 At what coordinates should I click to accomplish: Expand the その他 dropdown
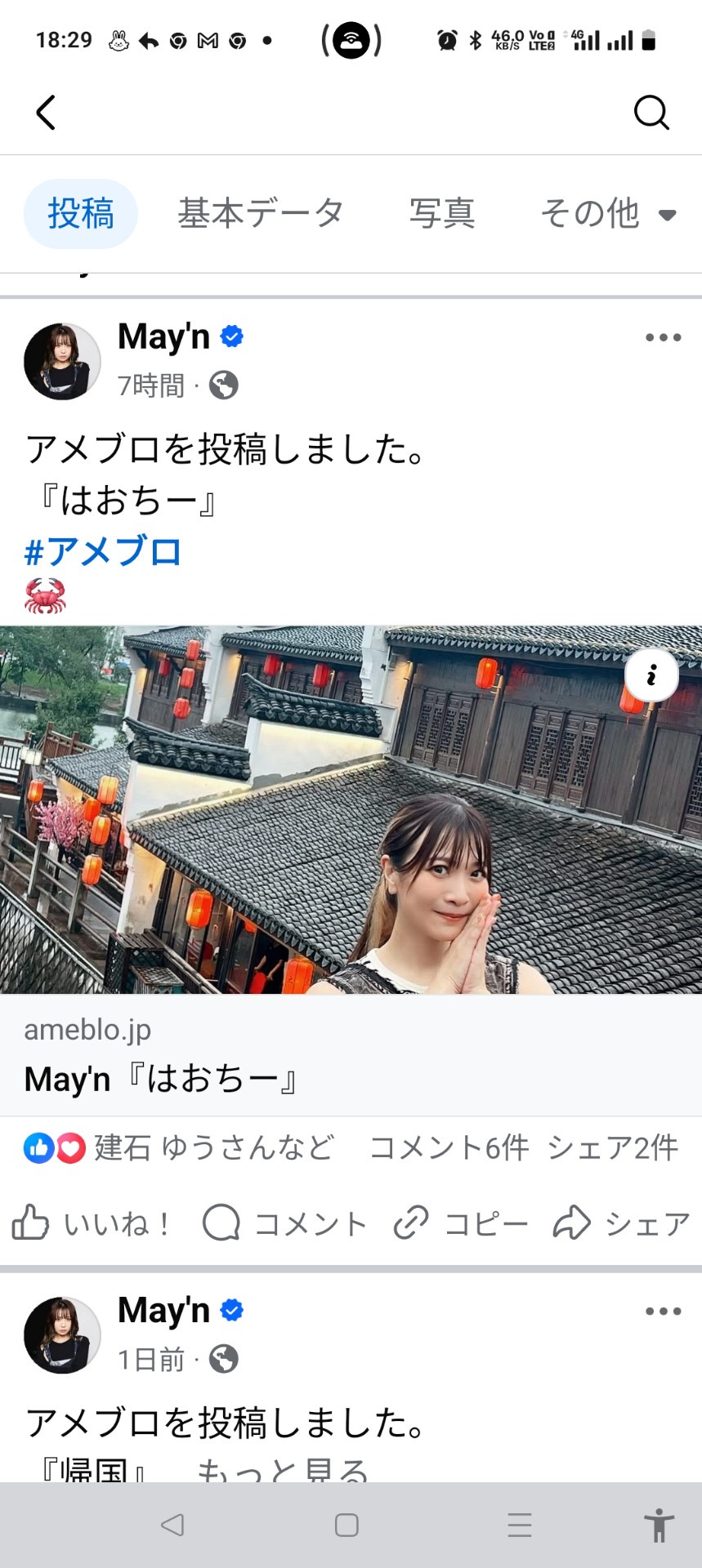tap(608, 214)
